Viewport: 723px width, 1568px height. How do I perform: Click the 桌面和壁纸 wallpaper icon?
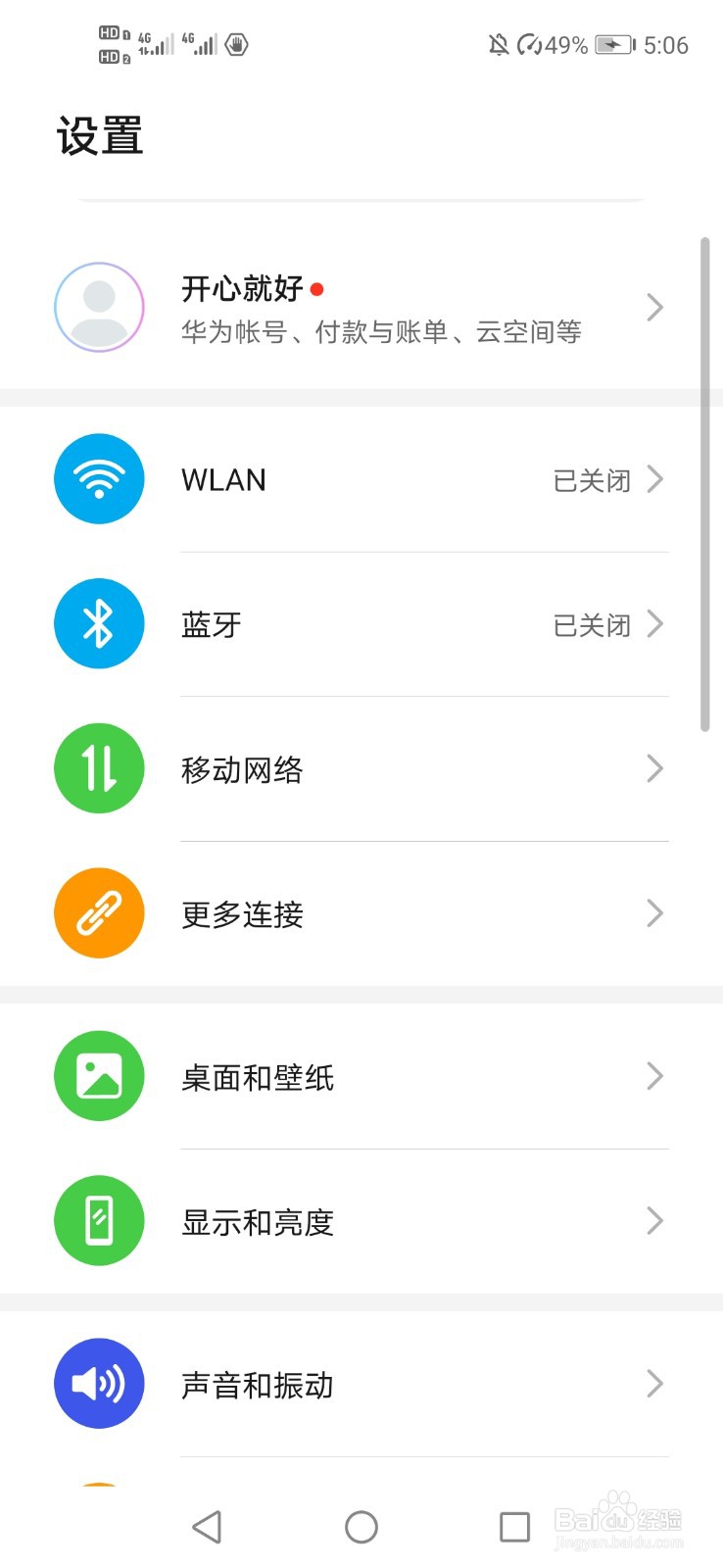(98, 1075)
